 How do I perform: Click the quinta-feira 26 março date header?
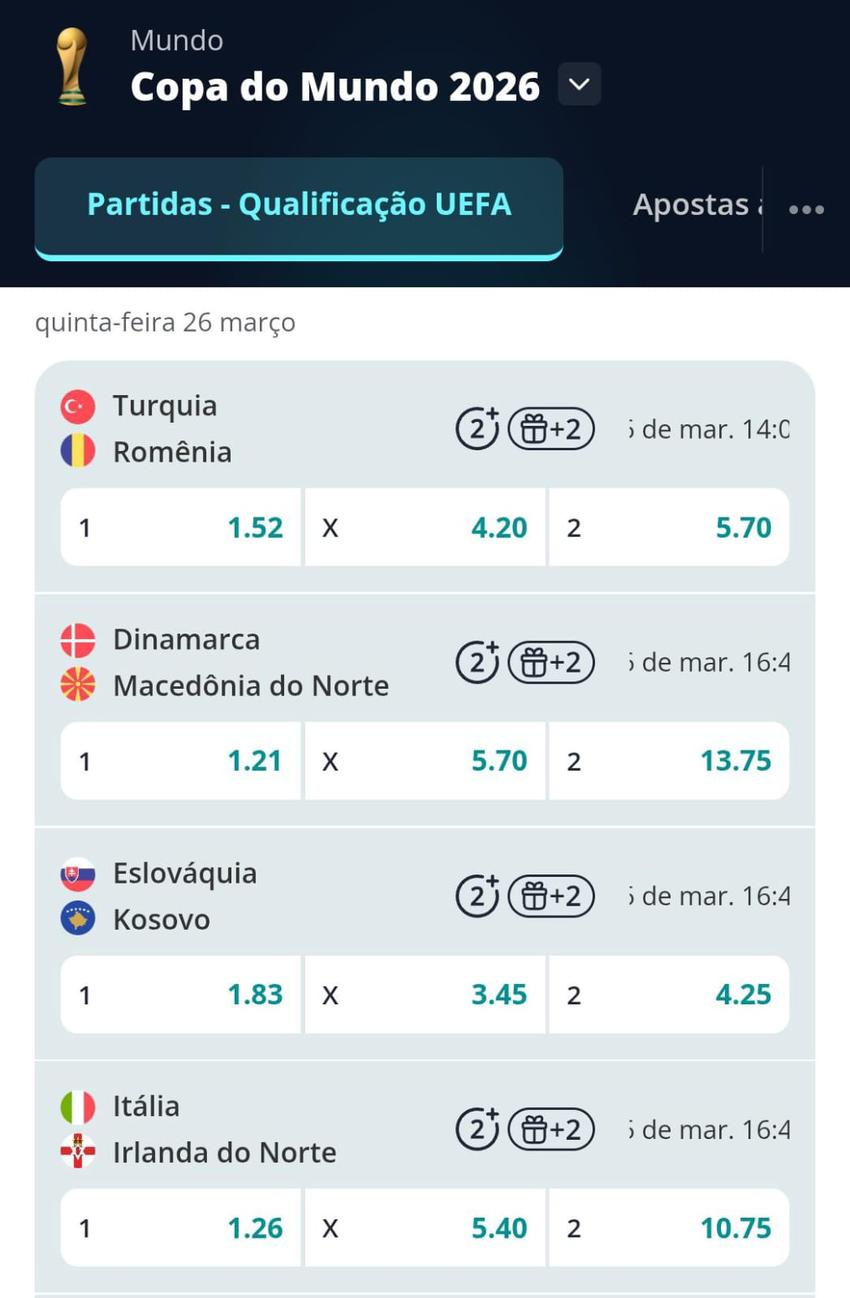click(166, 322)
